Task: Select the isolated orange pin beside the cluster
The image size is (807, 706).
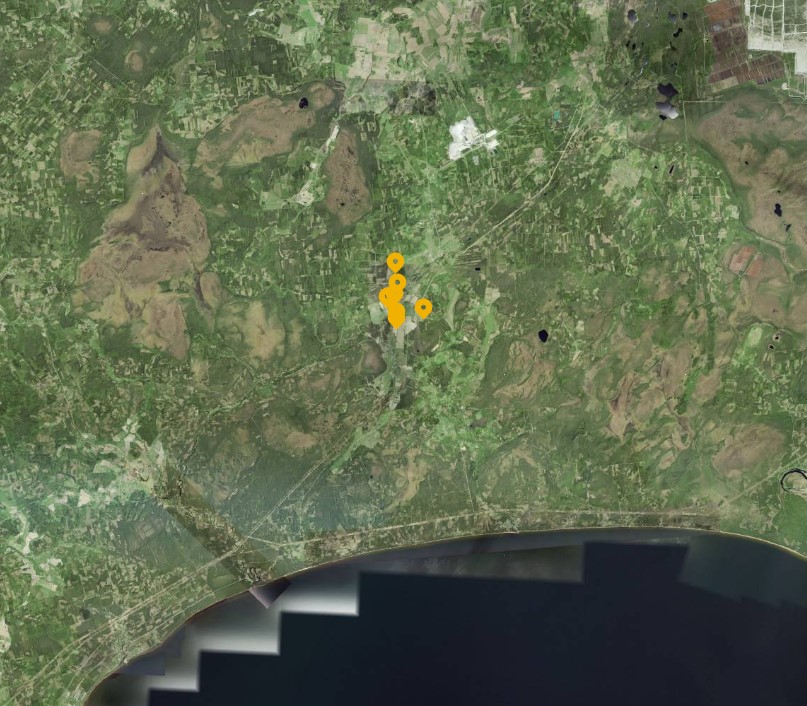Action: (423, 307)
